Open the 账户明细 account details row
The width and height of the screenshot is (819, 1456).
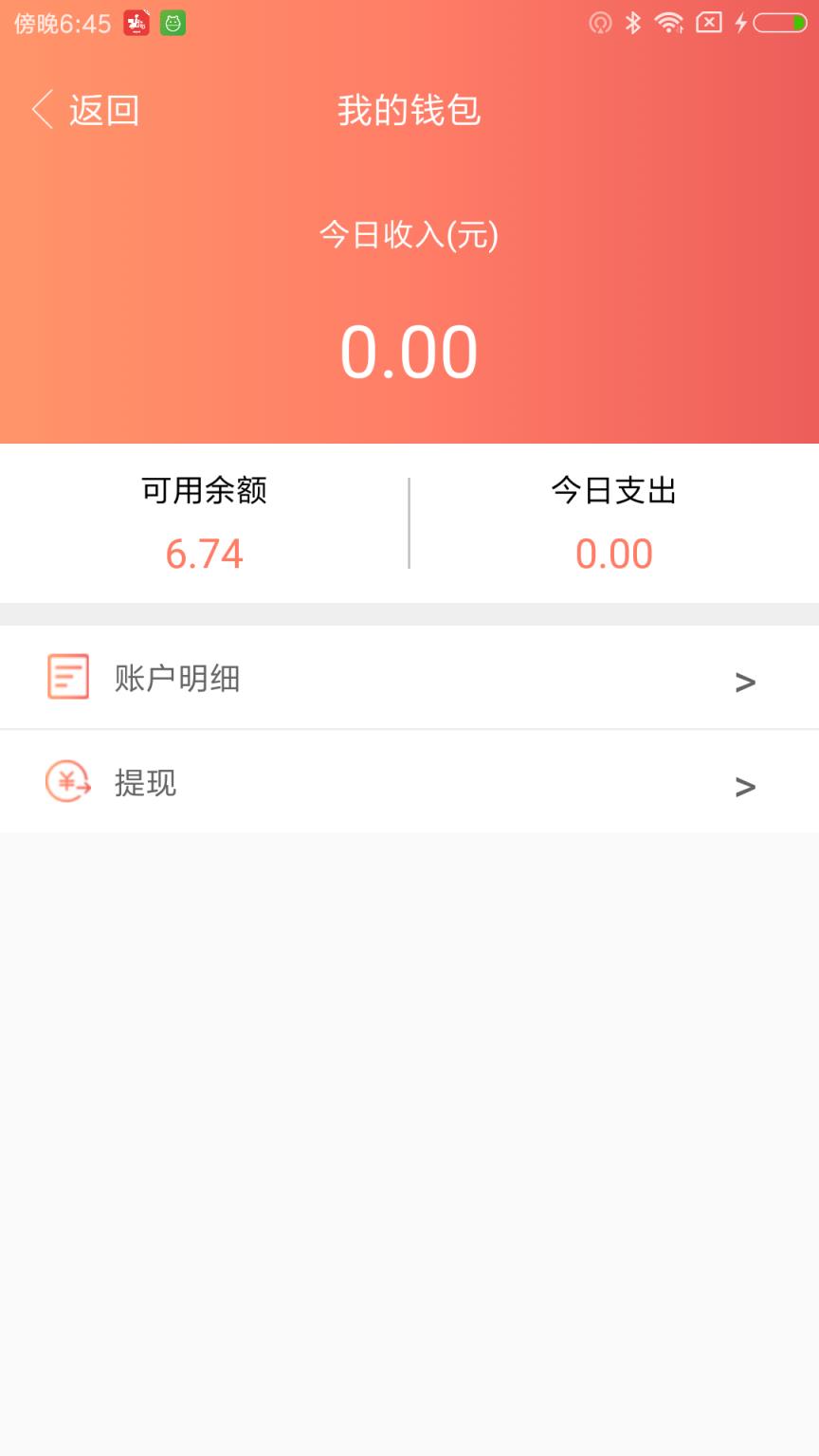(409, 677)
